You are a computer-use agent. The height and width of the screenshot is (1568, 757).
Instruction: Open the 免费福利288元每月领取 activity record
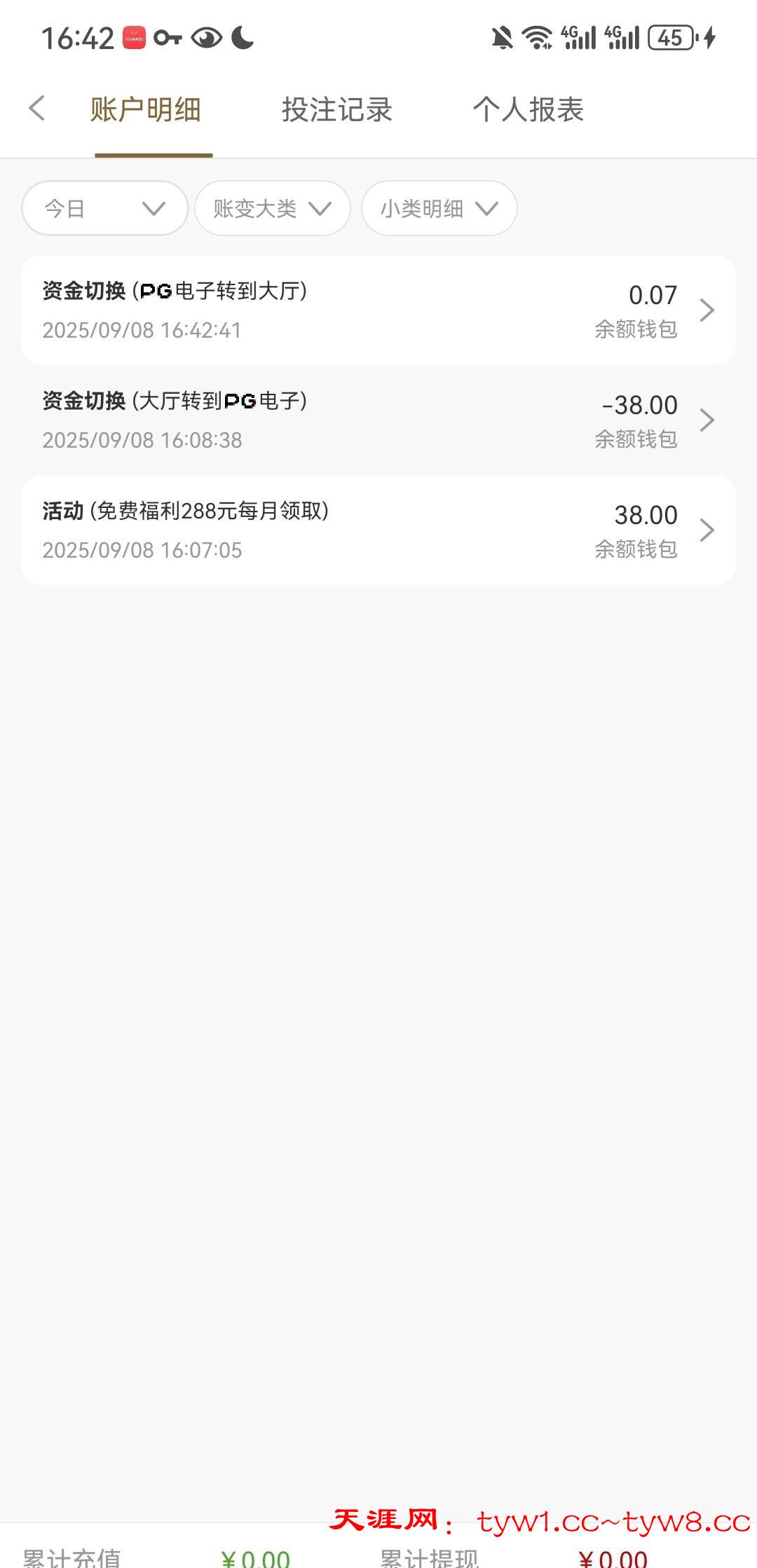pyautogui.click(x=378, y=530)
